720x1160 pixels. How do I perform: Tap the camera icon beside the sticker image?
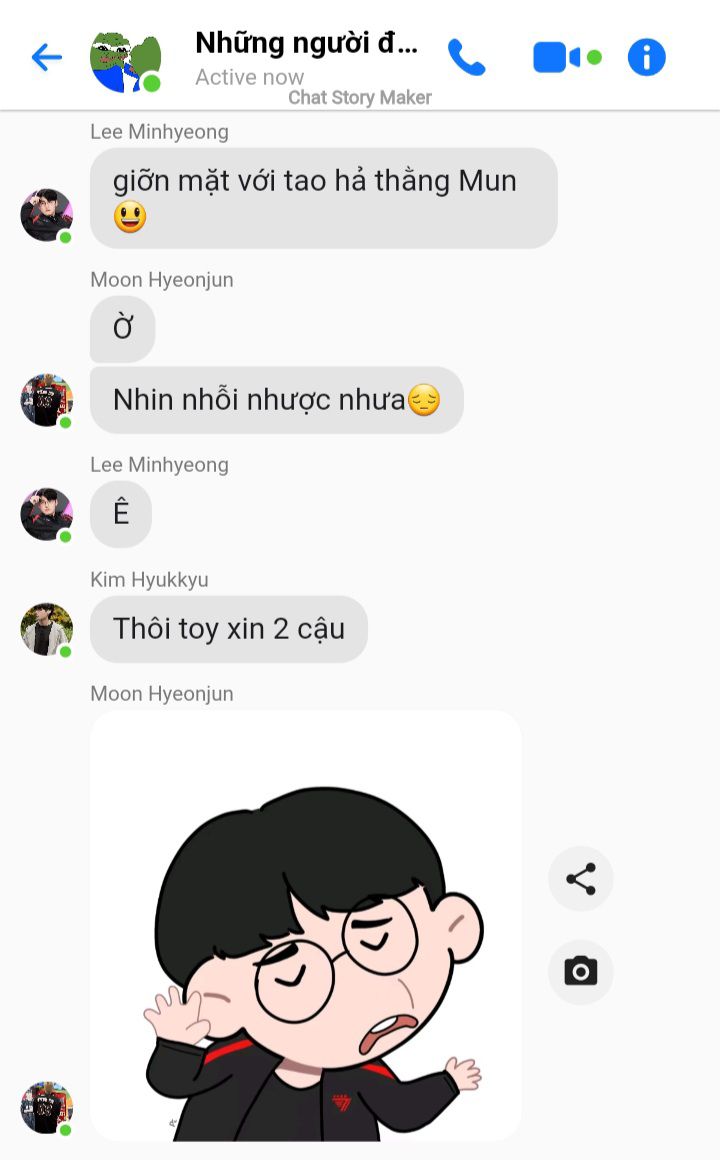581,971
